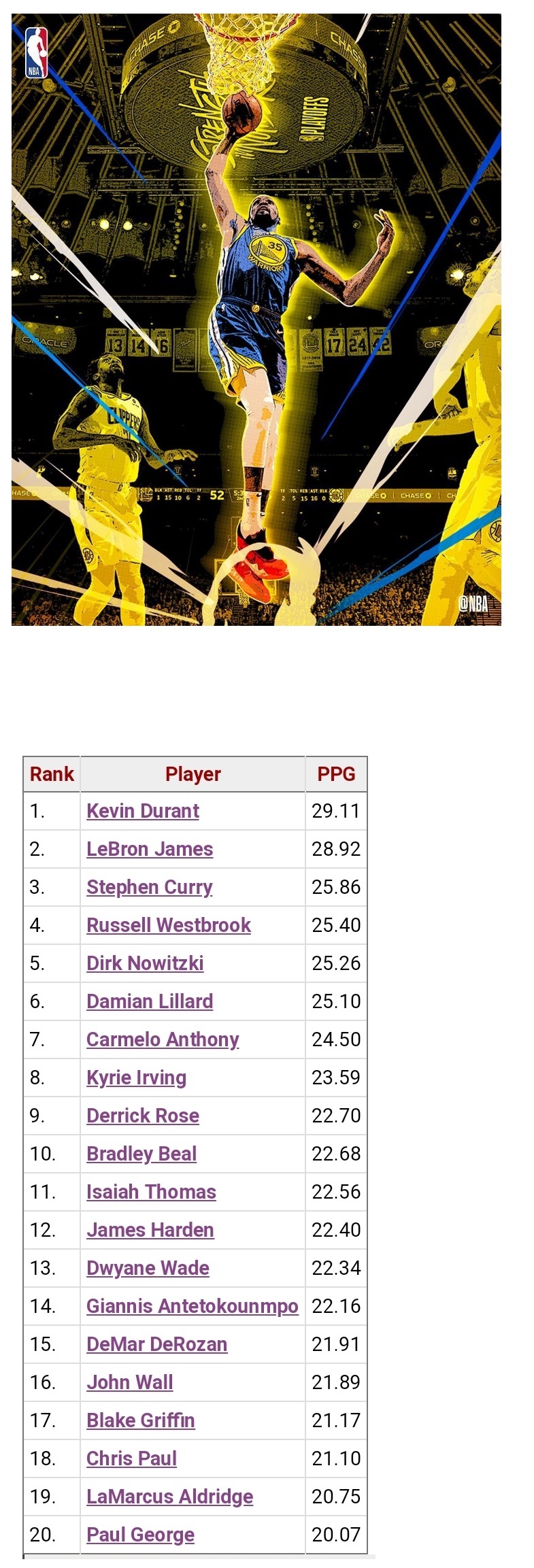Open Kevin Durant's player page
534x1568 pixels.
(x=143, y=811)
